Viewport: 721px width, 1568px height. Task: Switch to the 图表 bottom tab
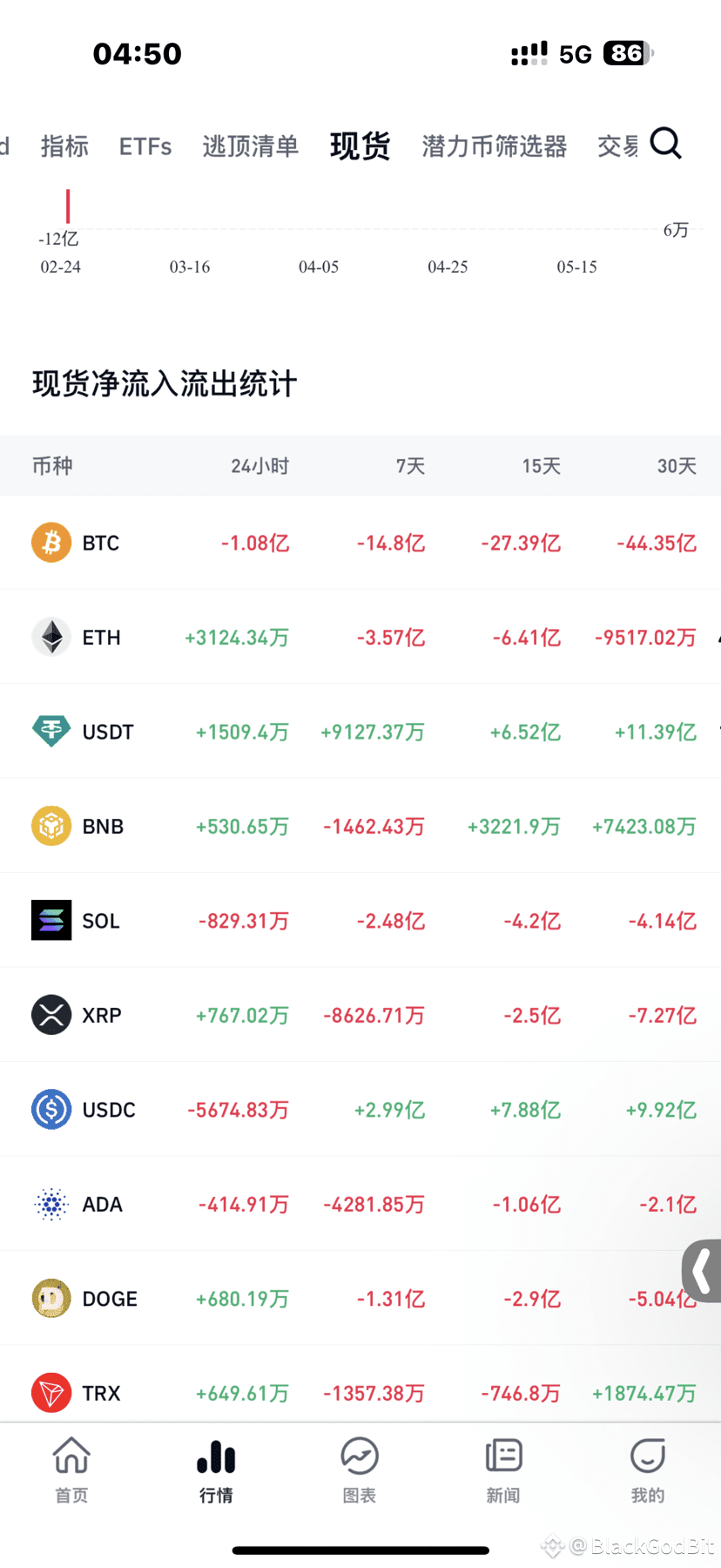pos(360,1470)
